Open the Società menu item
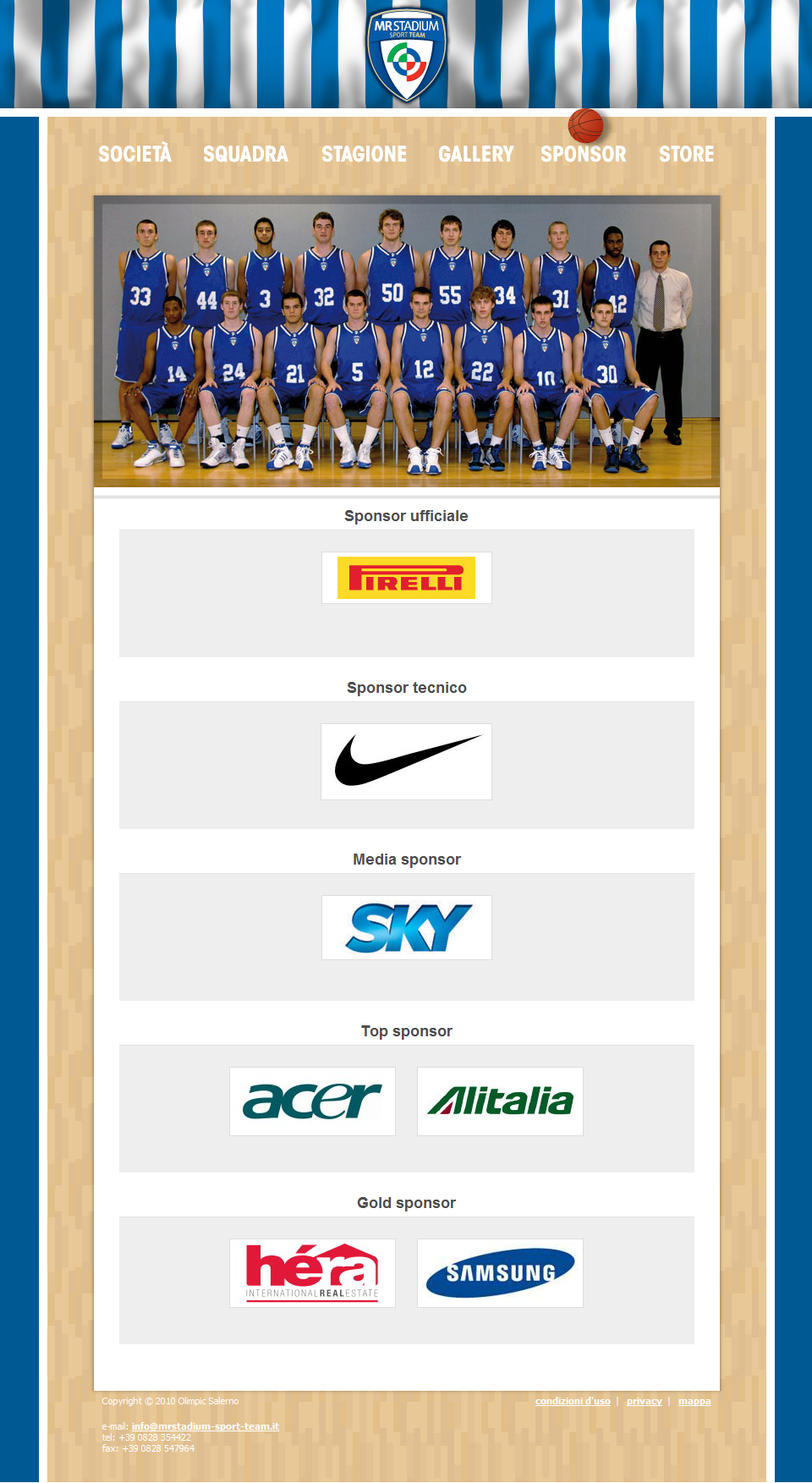Image resolution: width=812 pixels, height=1483 pixels. point(134,154)
